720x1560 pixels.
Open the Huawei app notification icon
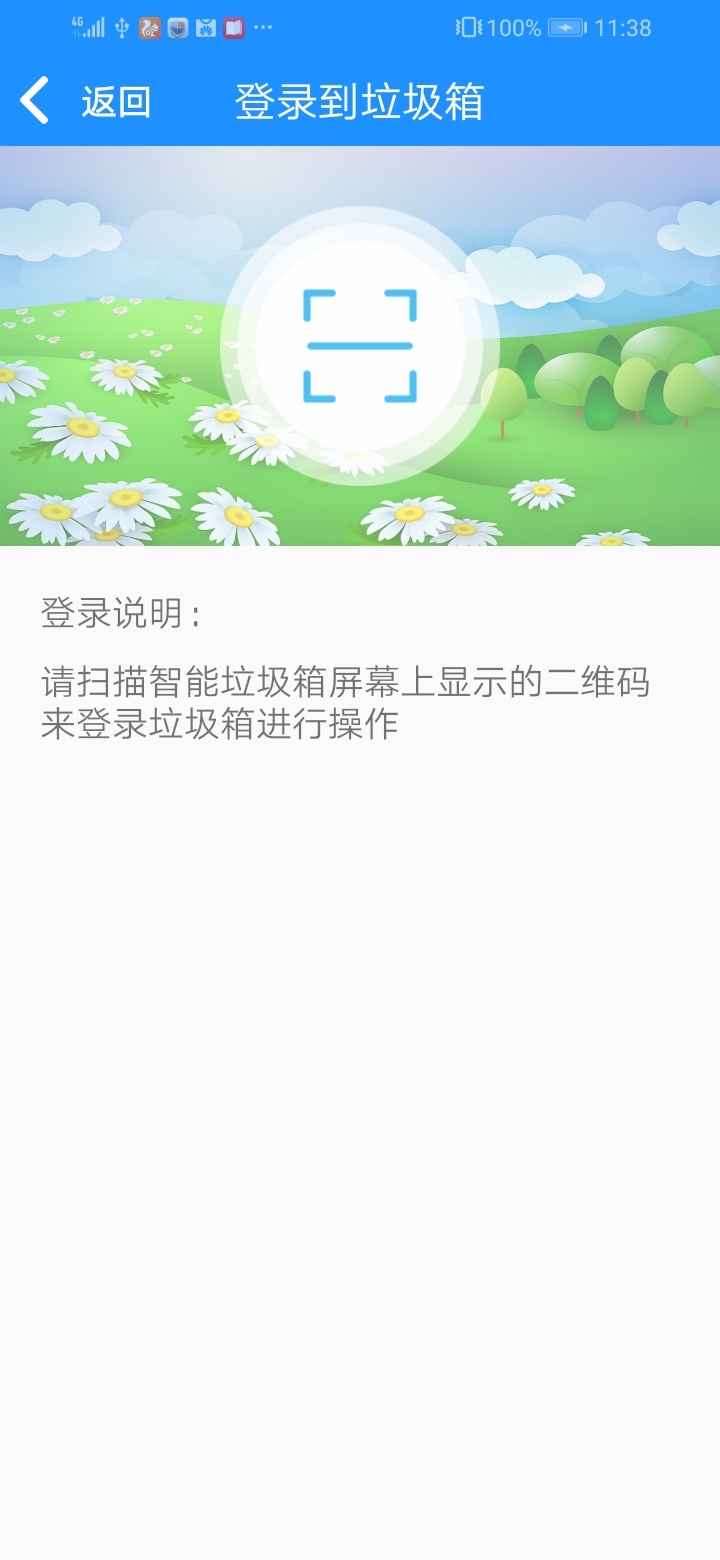204,28
